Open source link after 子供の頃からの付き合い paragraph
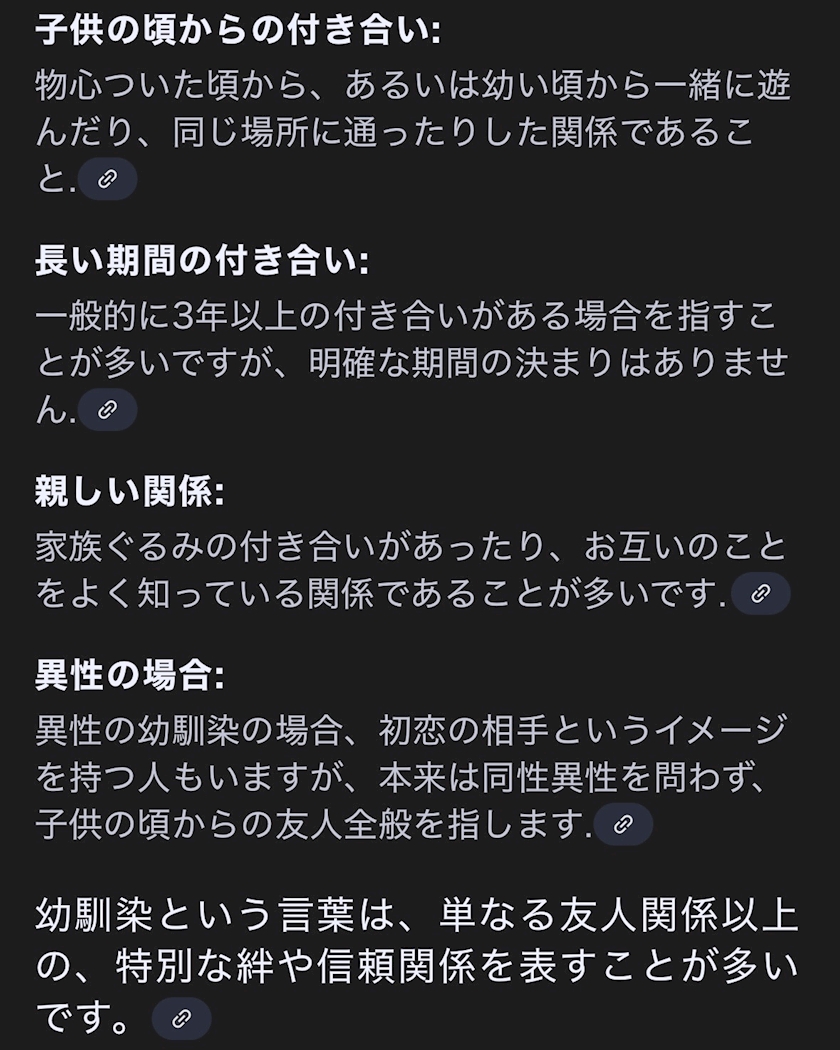The height and width of the screenshot is (1050, 840). coord(108,179)
